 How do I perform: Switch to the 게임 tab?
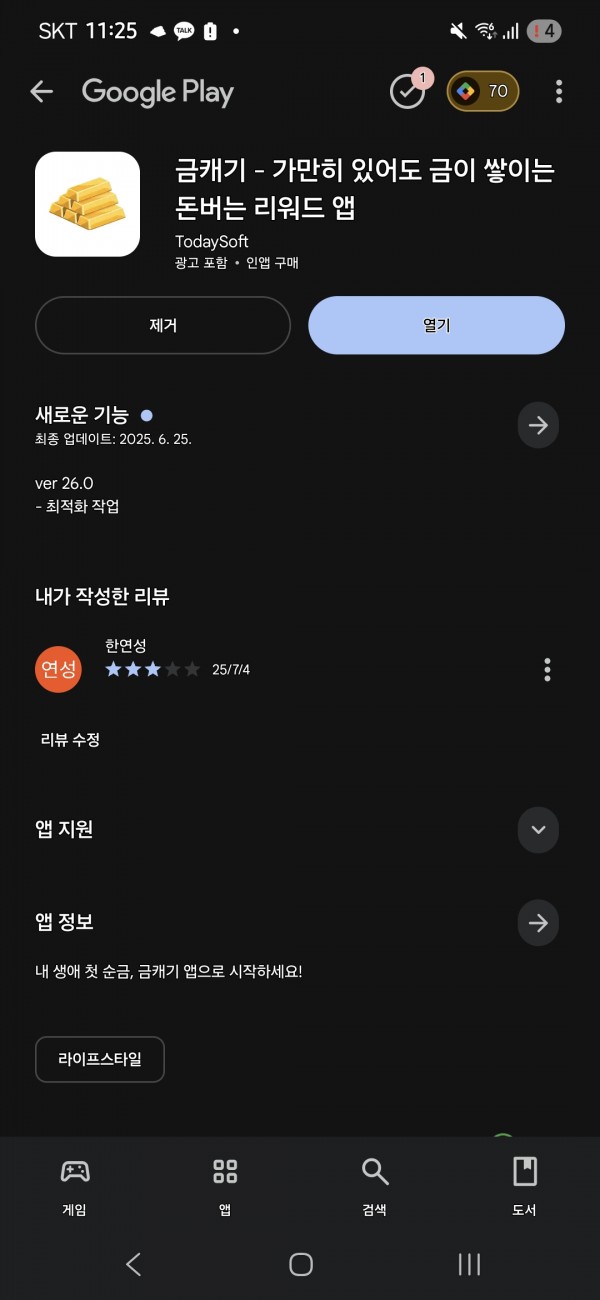click(75, 1187)
